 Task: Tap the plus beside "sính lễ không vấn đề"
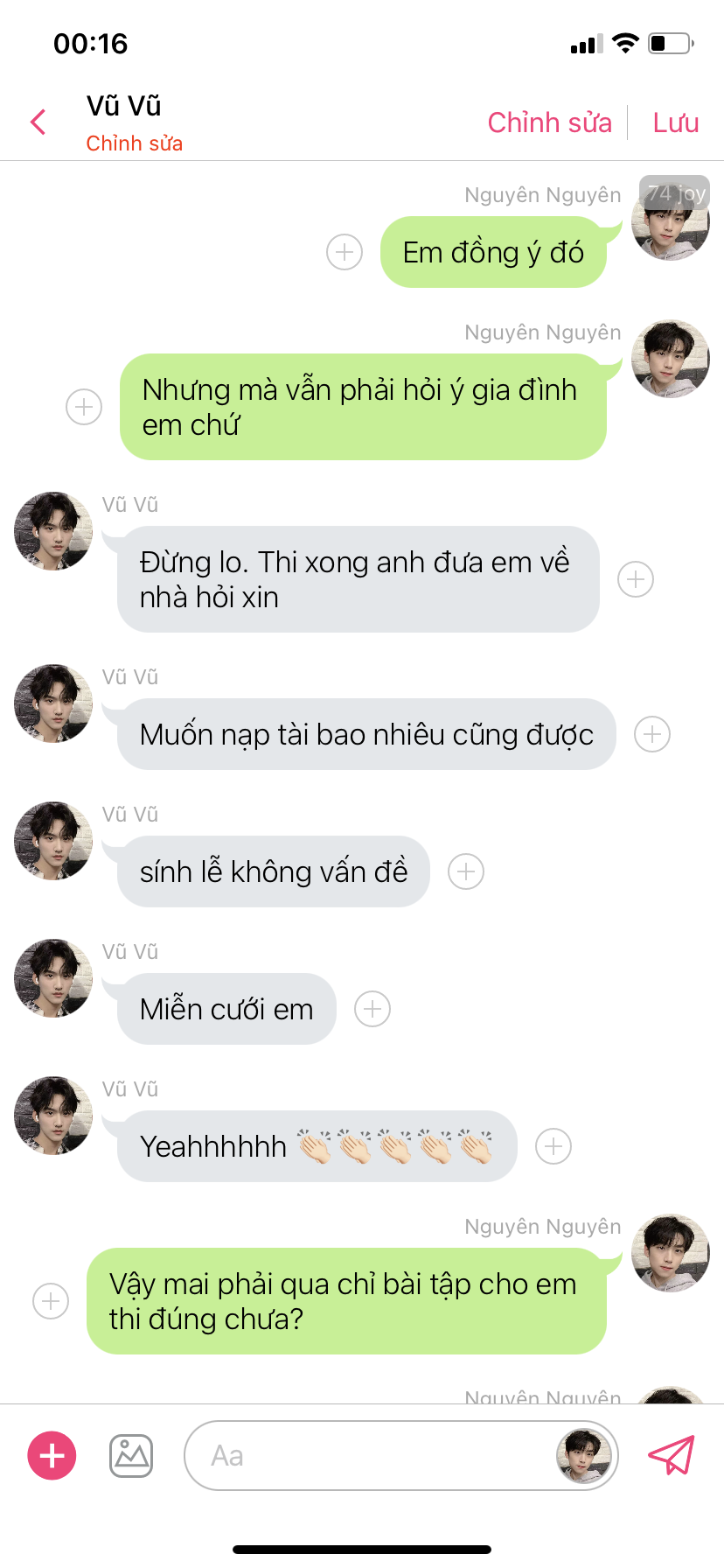point(466,871)
